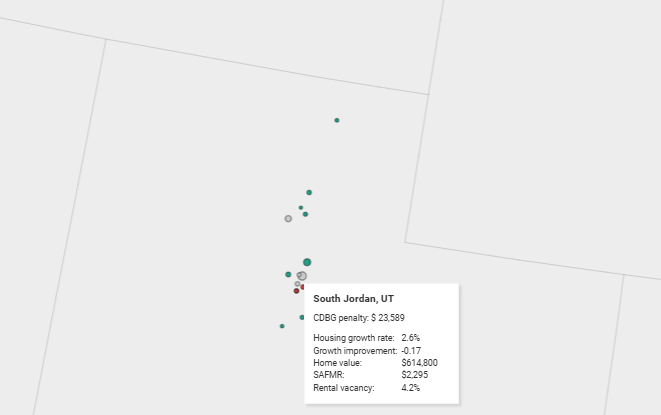Tap the largest green dot on the map

(x=307, y=262)
